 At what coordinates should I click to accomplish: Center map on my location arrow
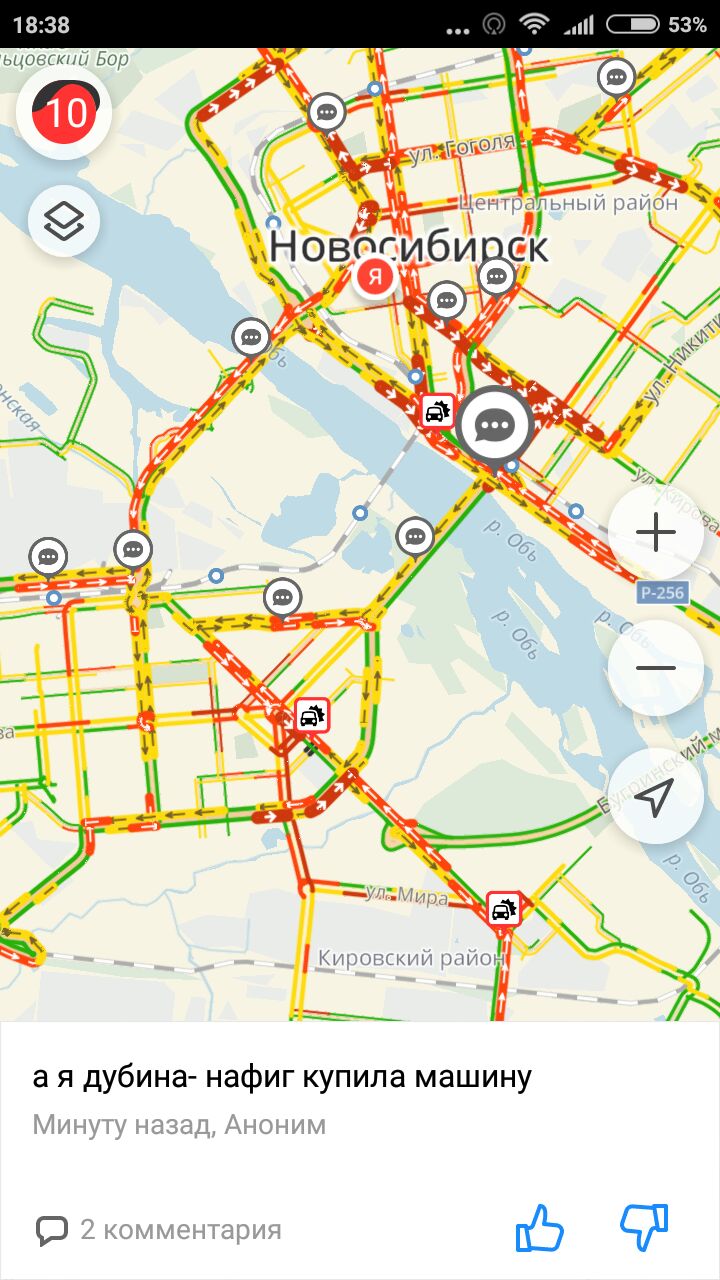pos(656,797)
